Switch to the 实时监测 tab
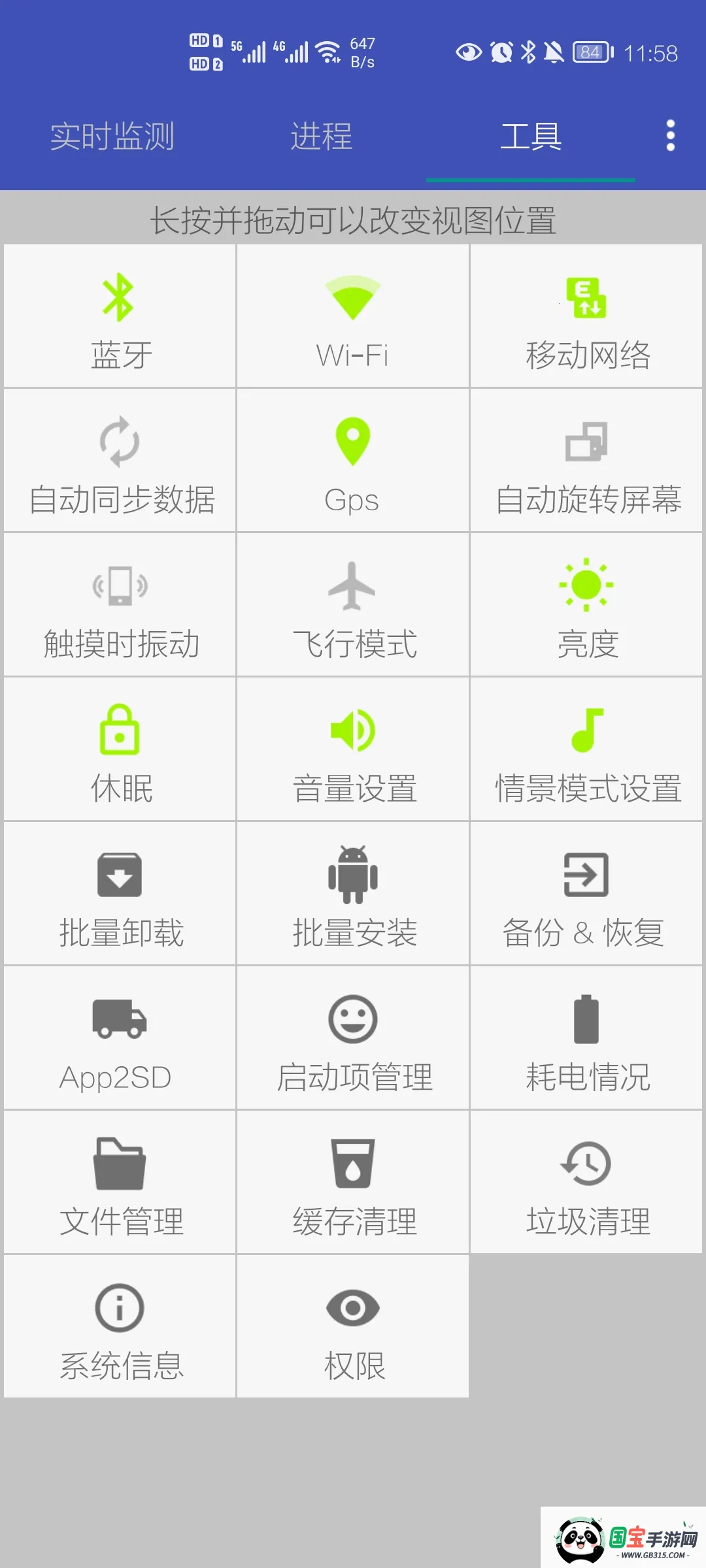Screen dimensions: 706x1568 [114, 137]
